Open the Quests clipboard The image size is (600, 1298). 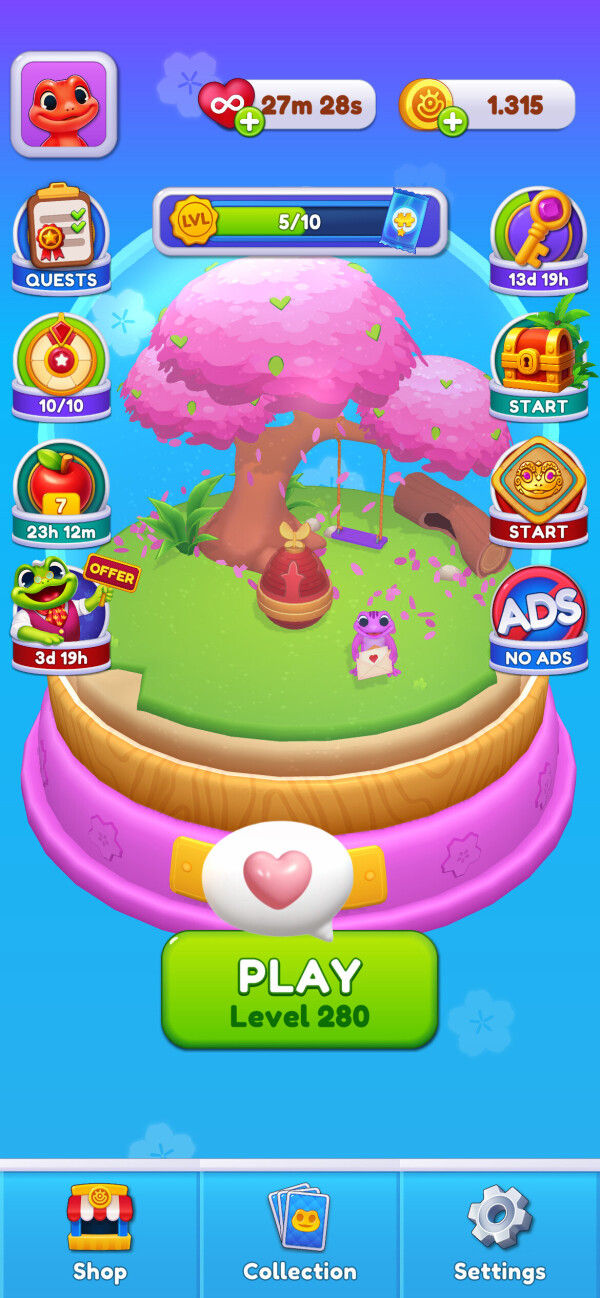coord(61,240)
